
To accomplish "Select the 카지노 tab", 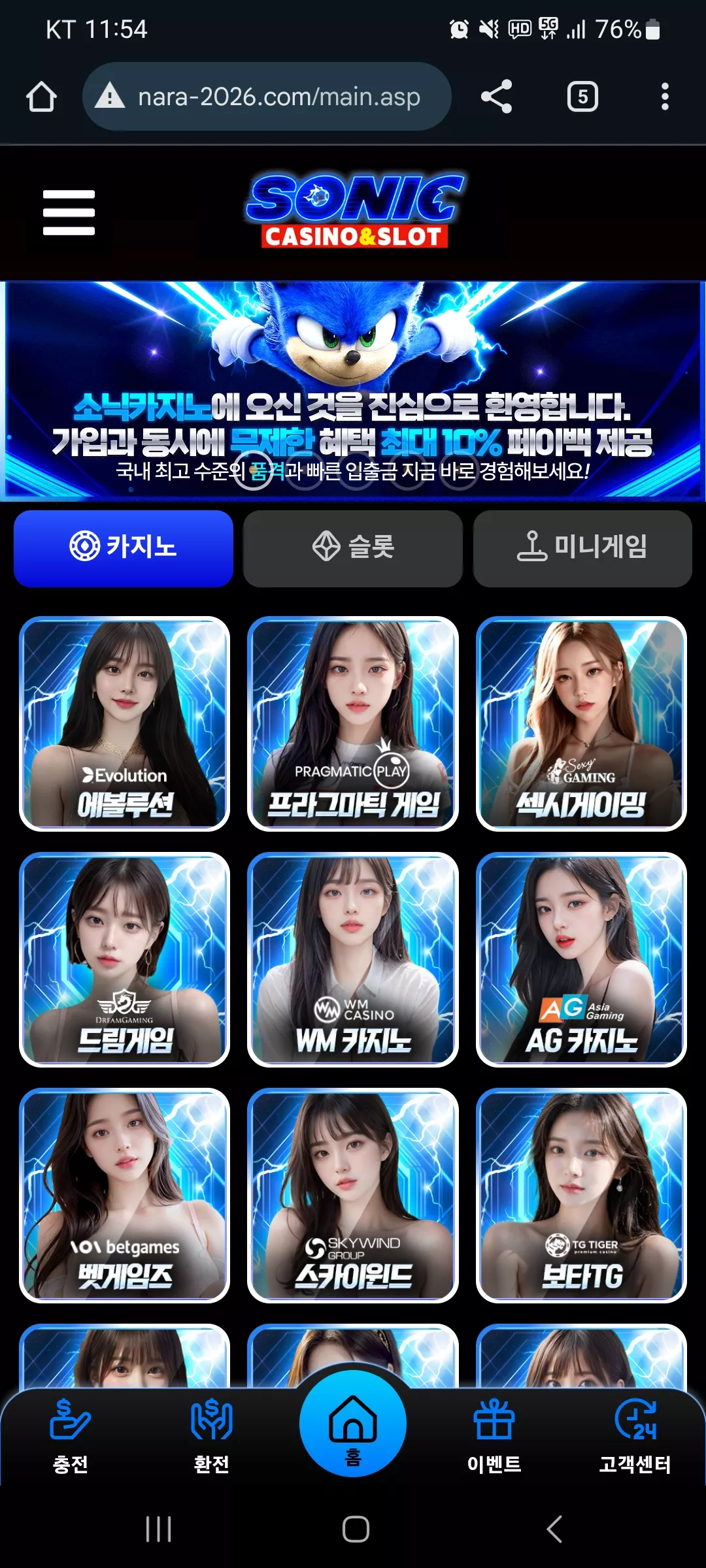I will [124, 547].
